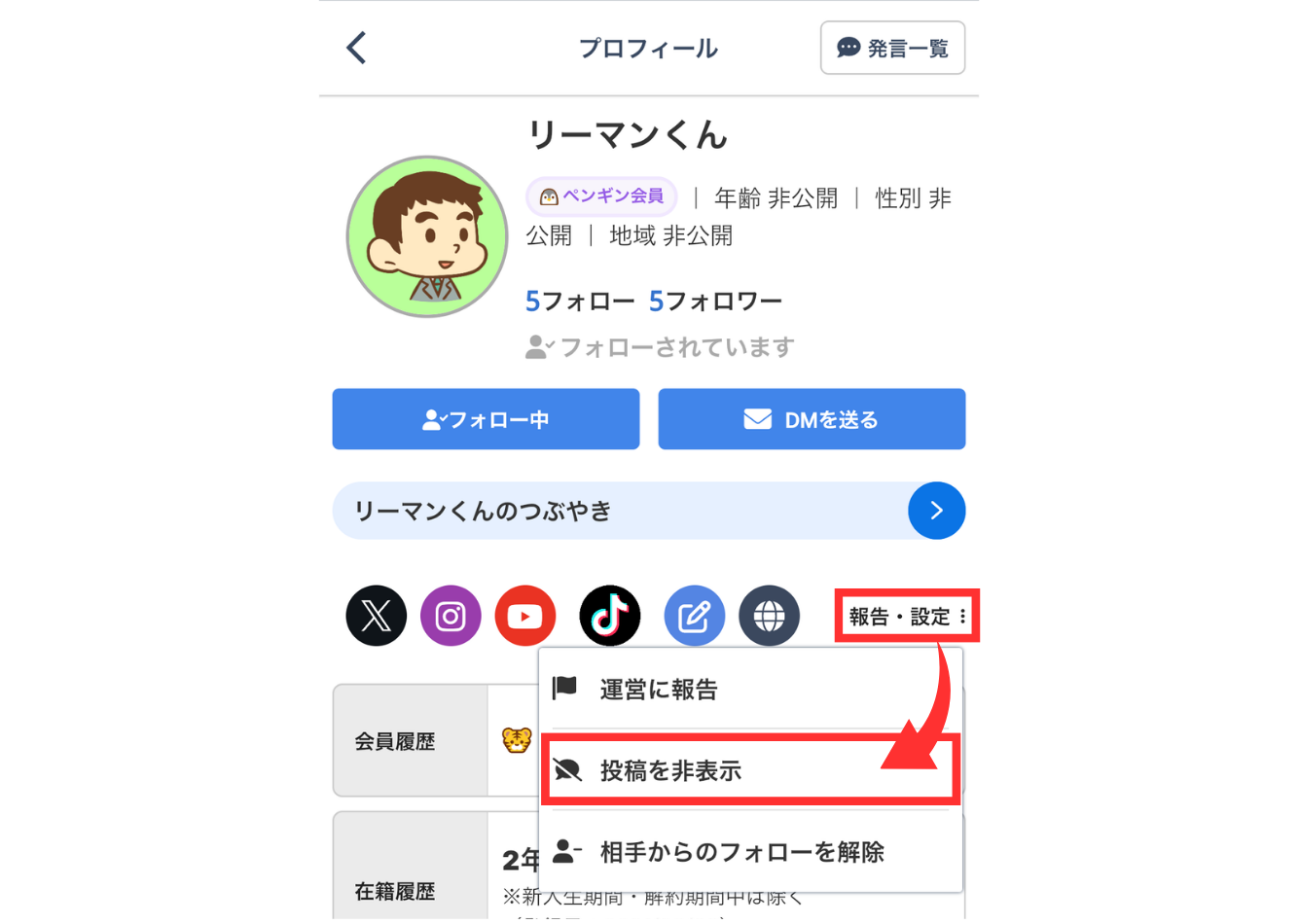
Task: View the 5フォロワー followers list
Action: (715, 302)
